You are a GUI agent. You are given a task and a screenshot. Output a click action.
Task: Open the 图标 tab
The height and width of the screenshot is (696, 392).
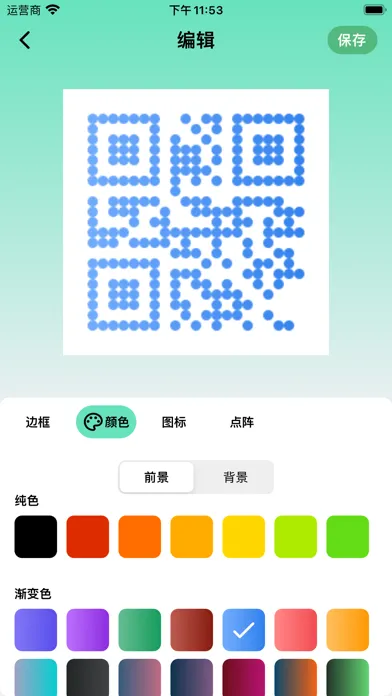click(174, 422)
